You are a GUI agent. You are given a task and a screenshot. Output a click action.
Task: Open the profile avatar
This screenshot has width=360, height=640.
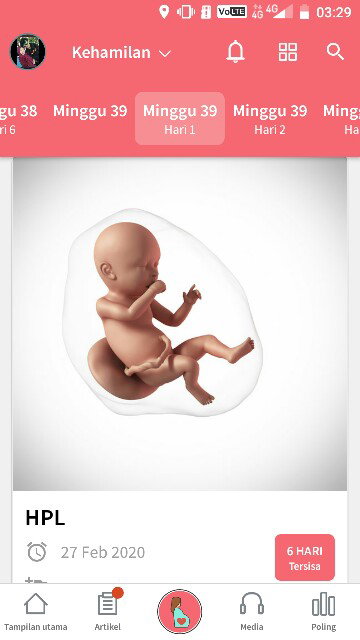tap(28, 51)
